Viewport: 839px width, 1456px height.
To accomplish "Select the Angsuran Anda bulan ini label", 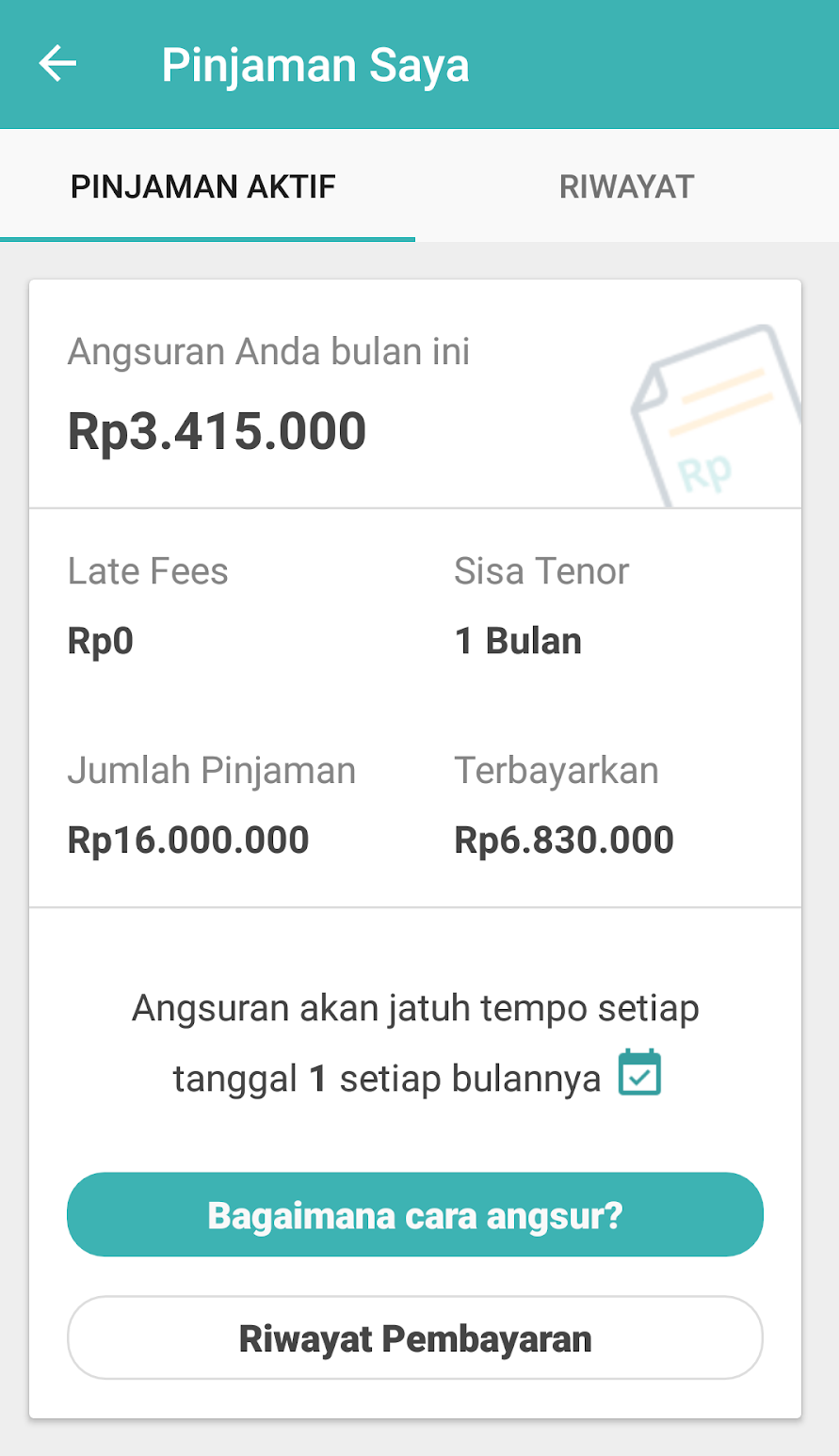I will (269, 351).
